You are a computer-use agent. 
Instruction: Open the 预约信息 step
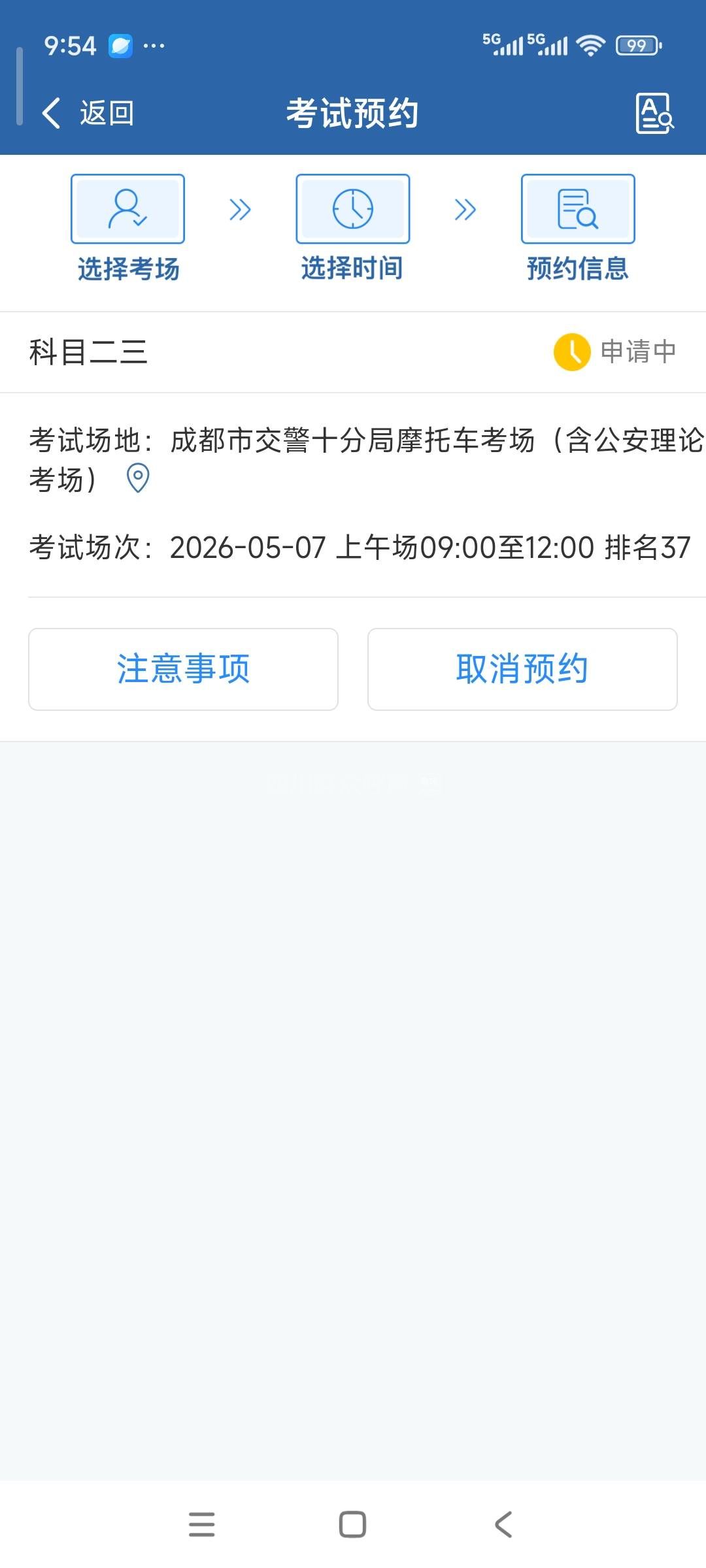578,227
